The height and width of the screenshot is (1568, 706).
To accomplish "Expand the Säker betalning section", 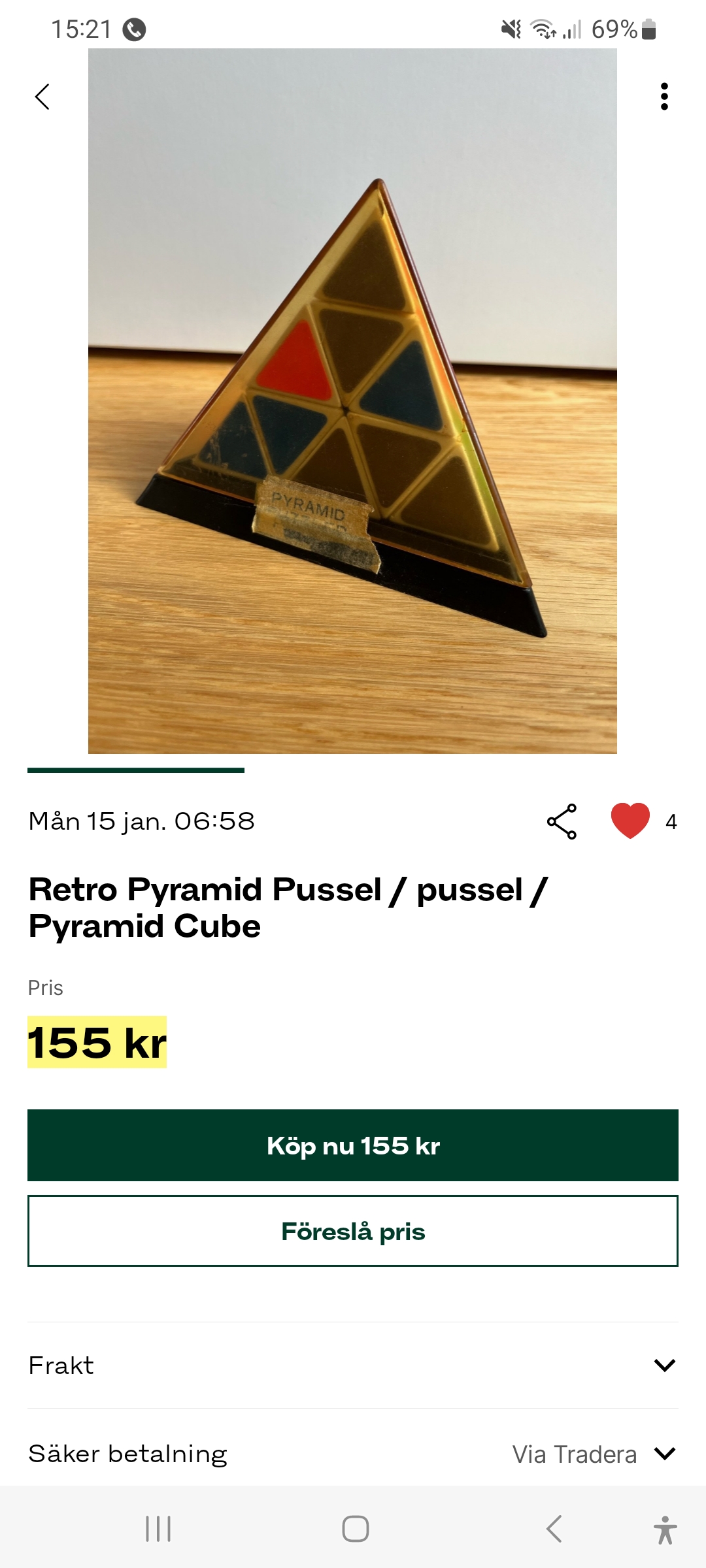I will point(353,1454).
